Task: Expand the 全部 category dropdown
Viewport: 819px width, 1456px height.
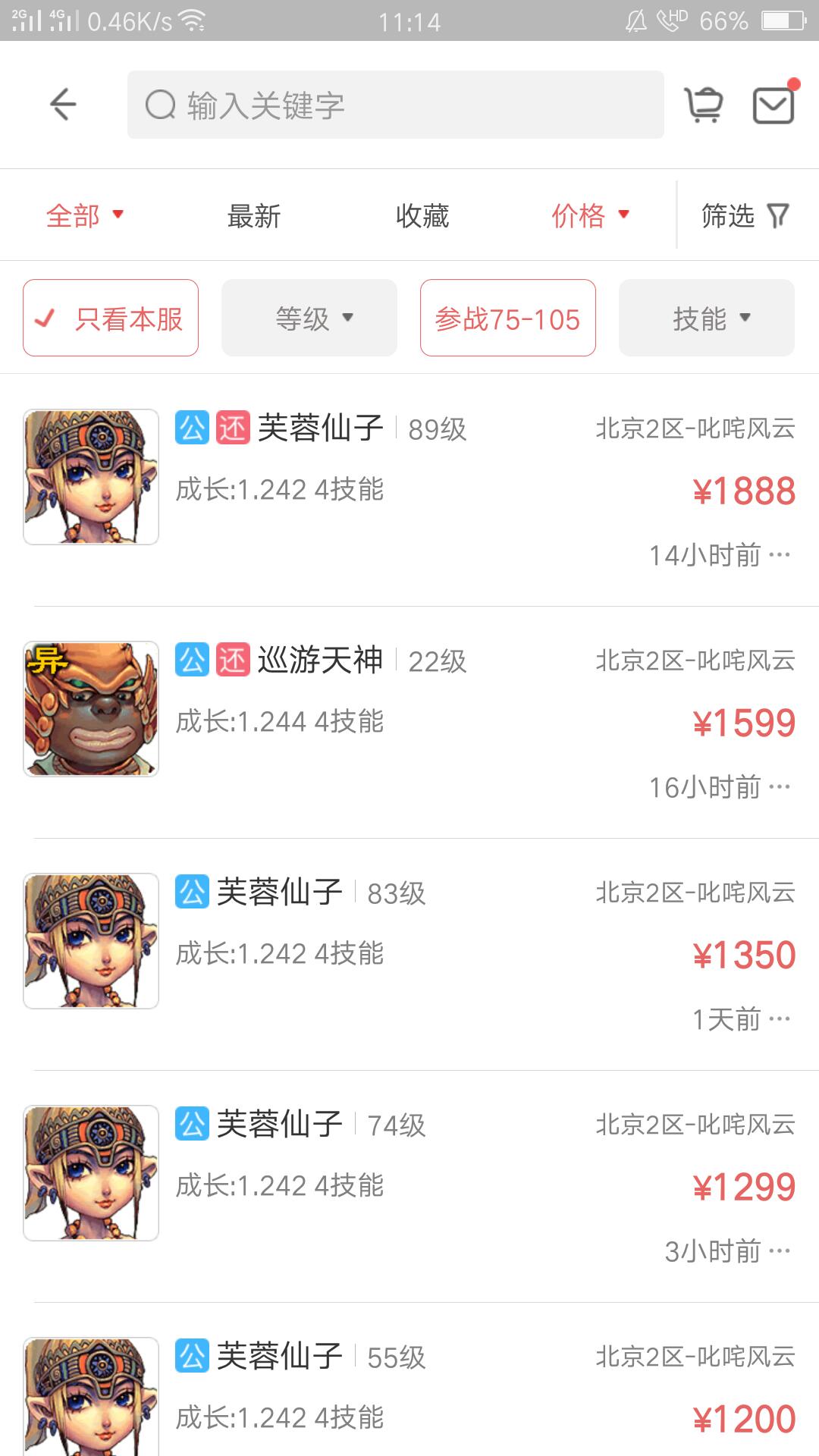Action: click(x=84, y=216)
